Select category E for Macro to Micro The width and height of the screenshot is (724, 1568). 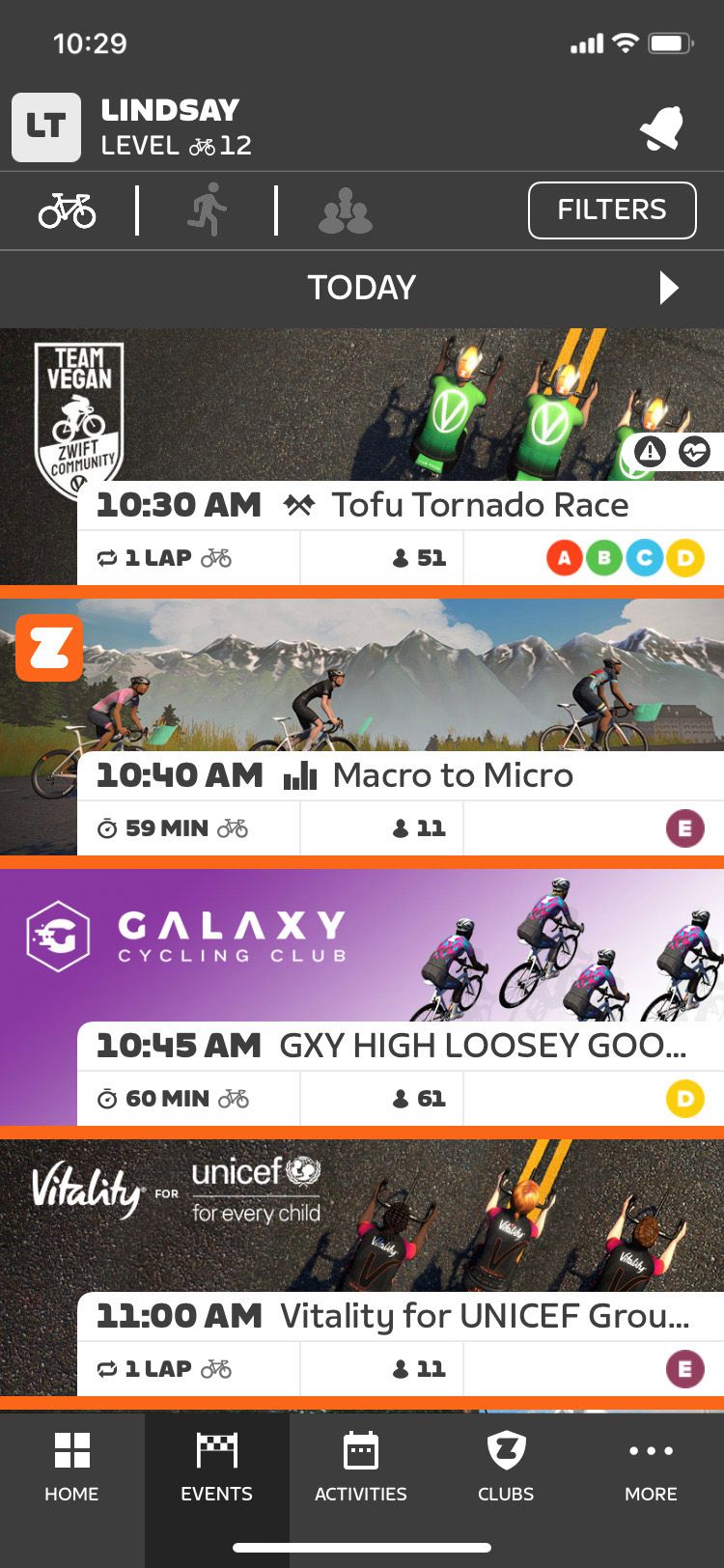click(x=685, y=828)
